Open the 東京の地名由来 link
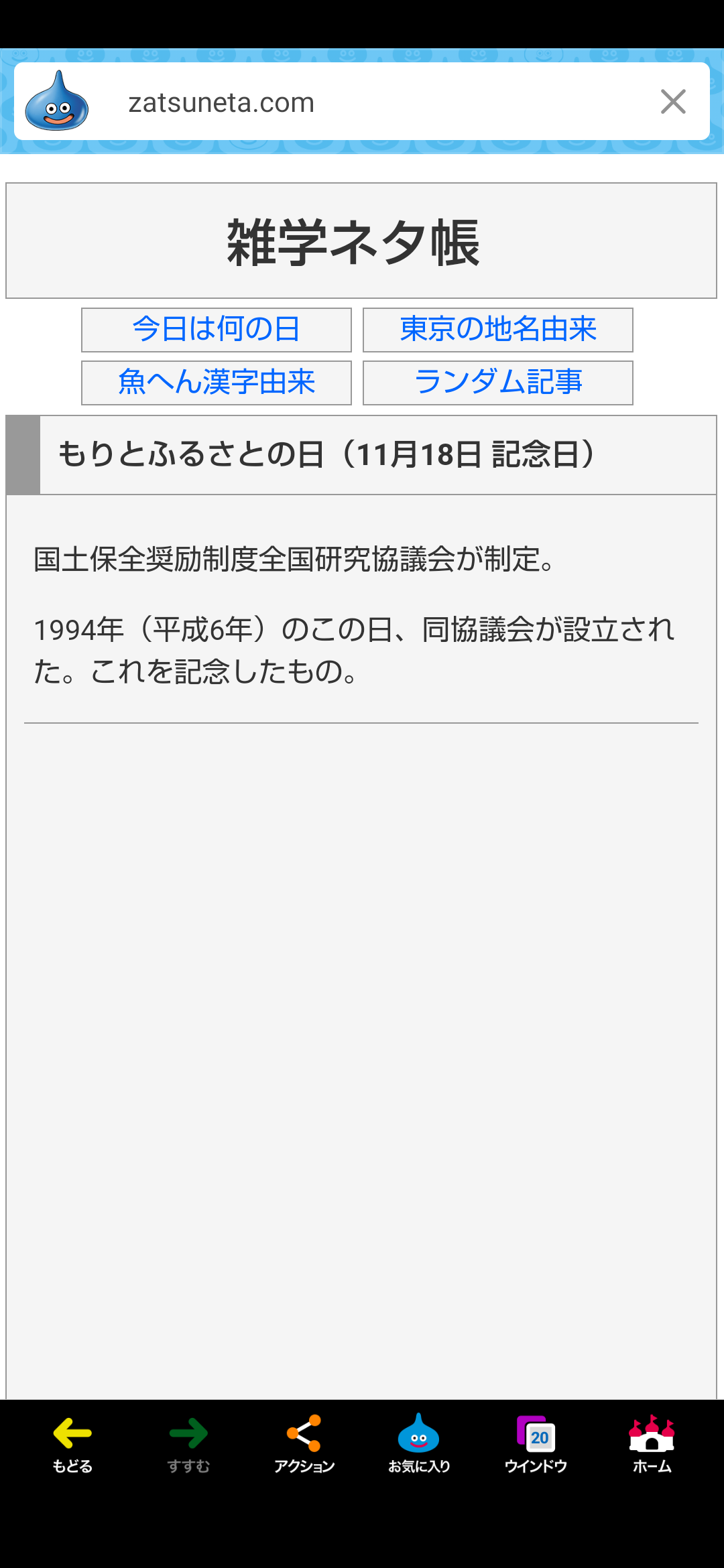 click(x=498, y=330)
